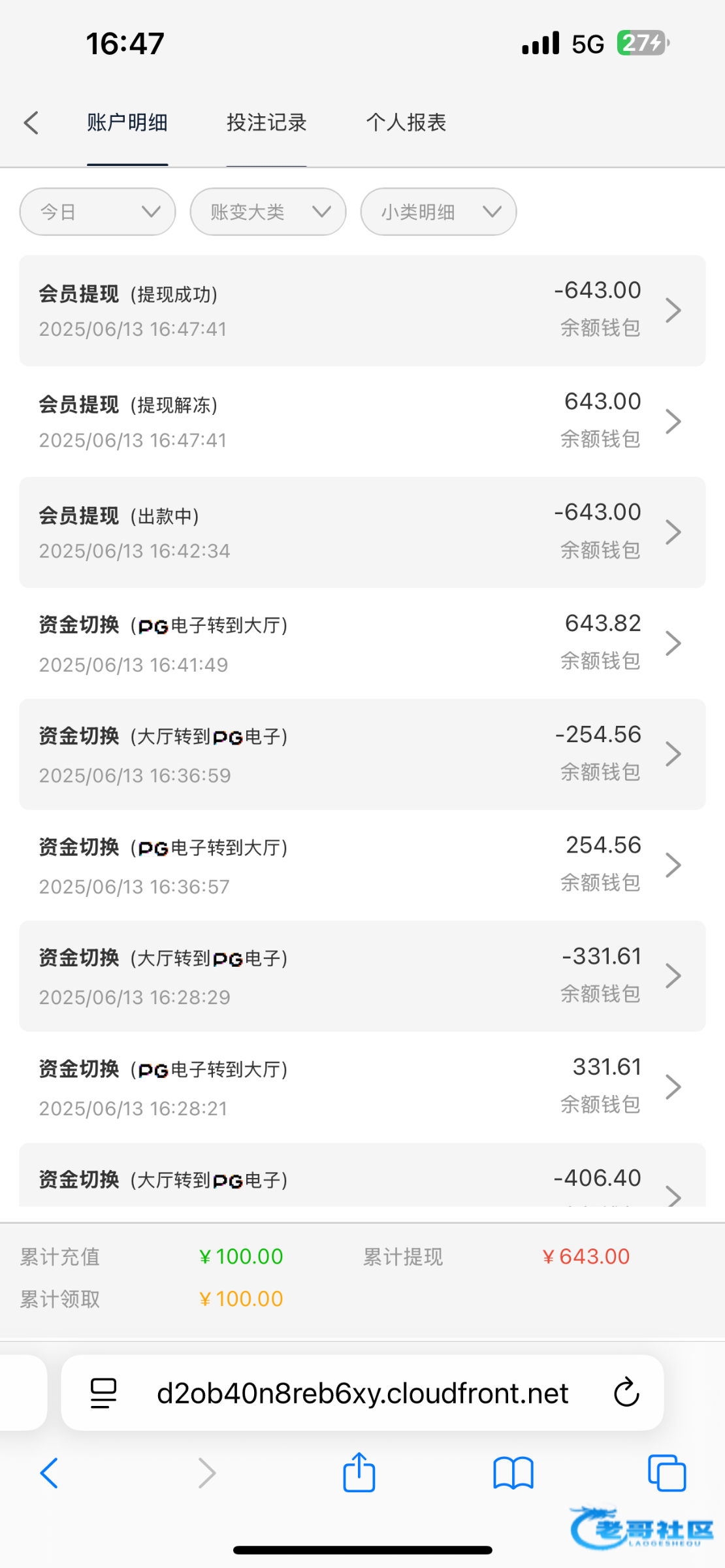Open the 小类明细 filter dropdown
The image size is (725, 1568).
click(438, 212)
